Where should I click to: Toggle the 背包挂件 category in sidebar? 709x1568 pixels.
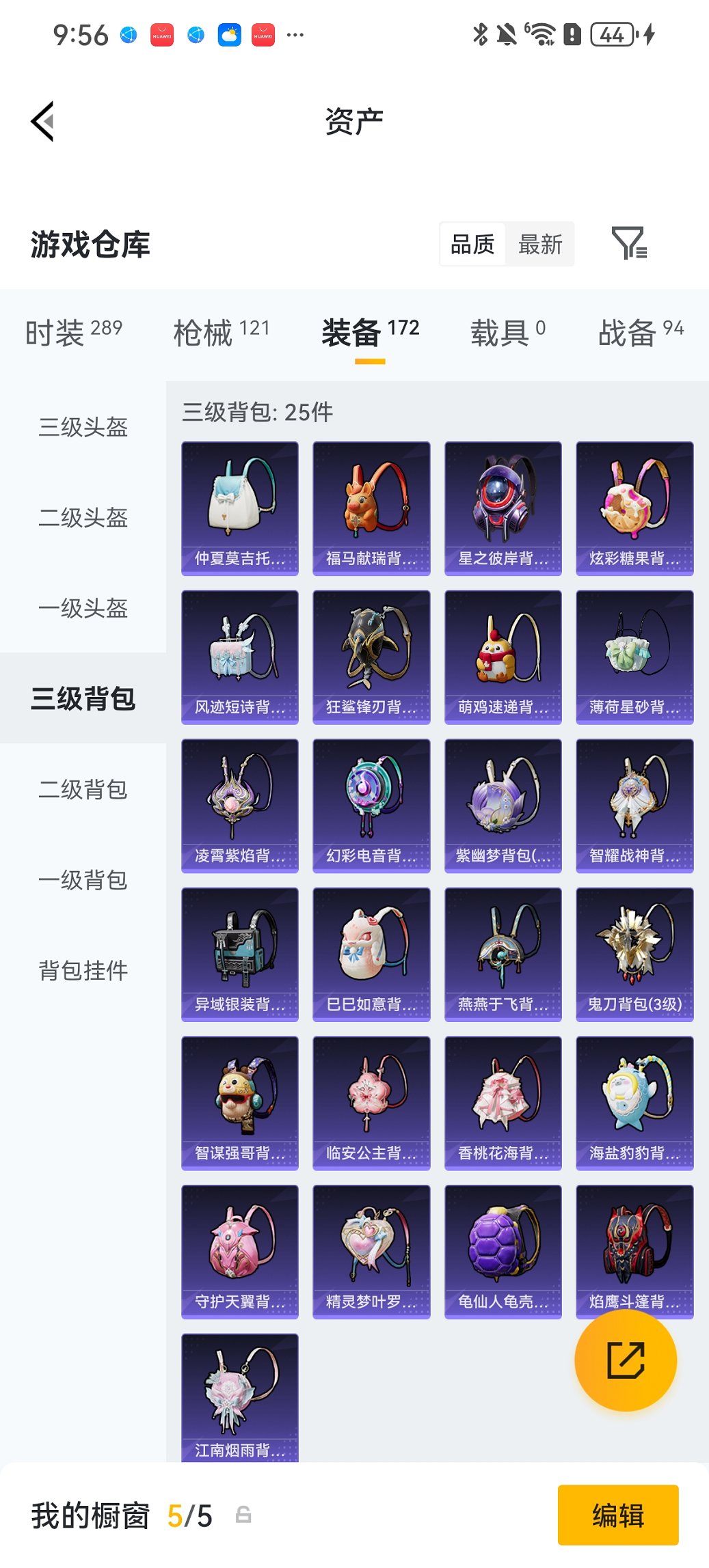click(83, 970)
